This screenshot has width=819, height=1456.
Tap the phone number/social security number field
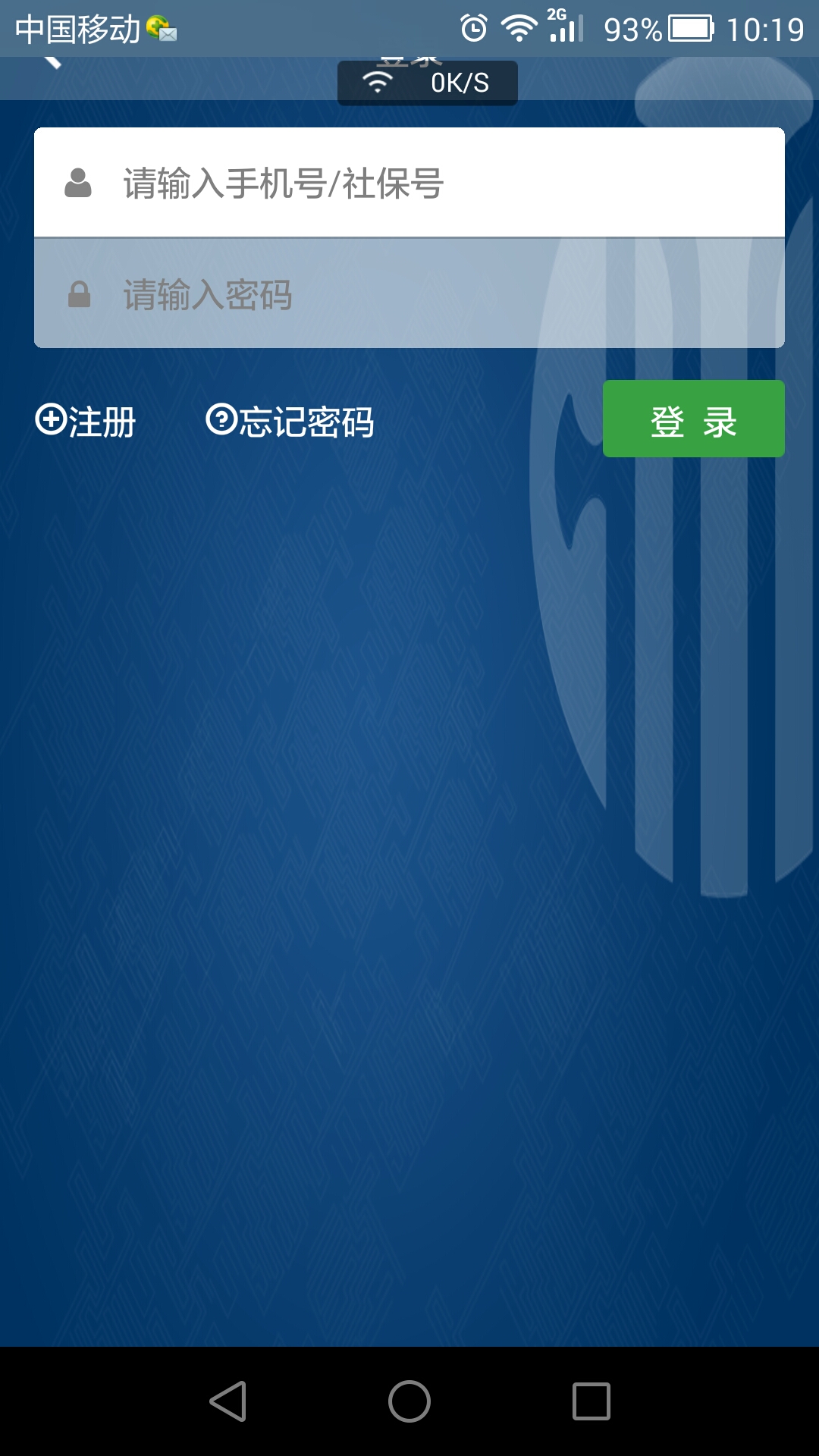425,184
